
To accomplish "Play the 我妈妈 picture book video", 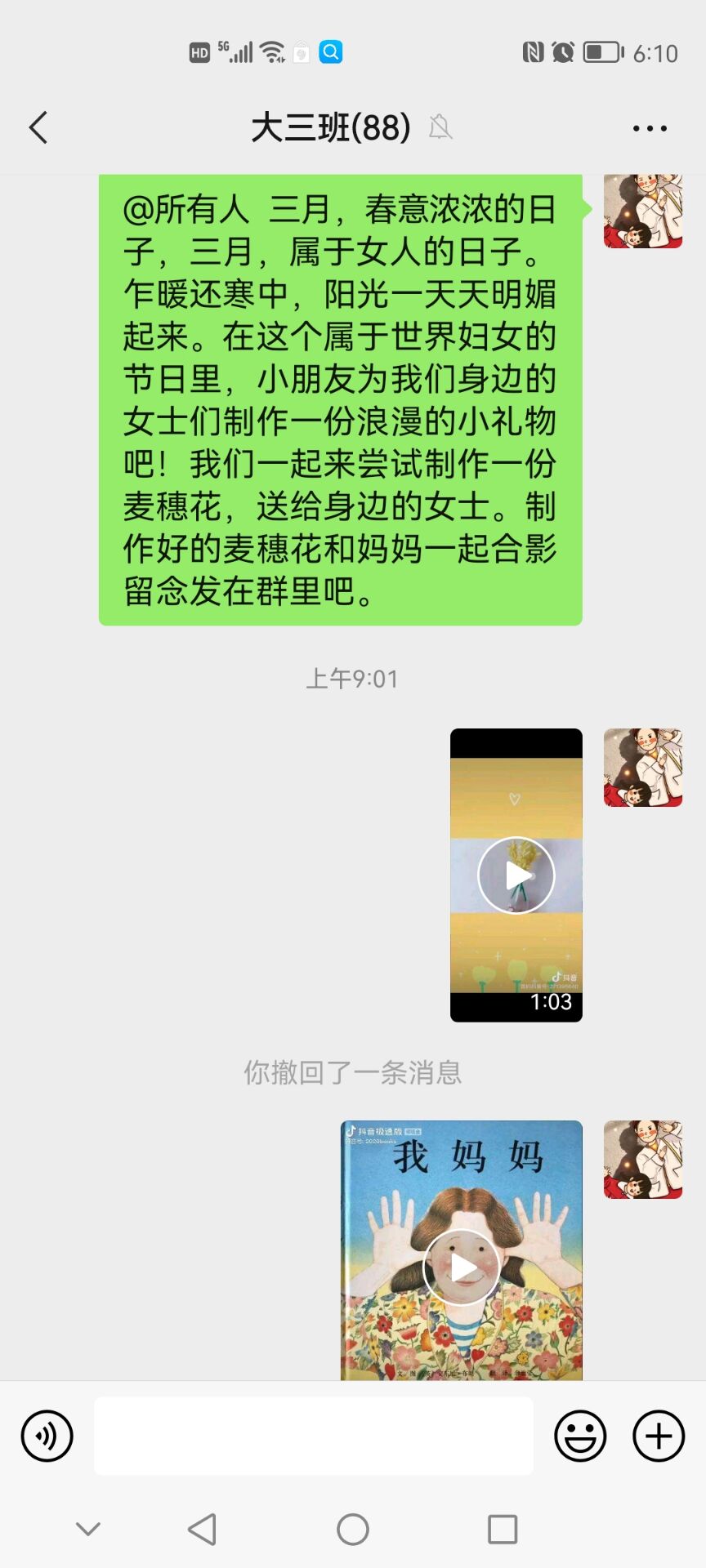I will (x=462, y=1267).
